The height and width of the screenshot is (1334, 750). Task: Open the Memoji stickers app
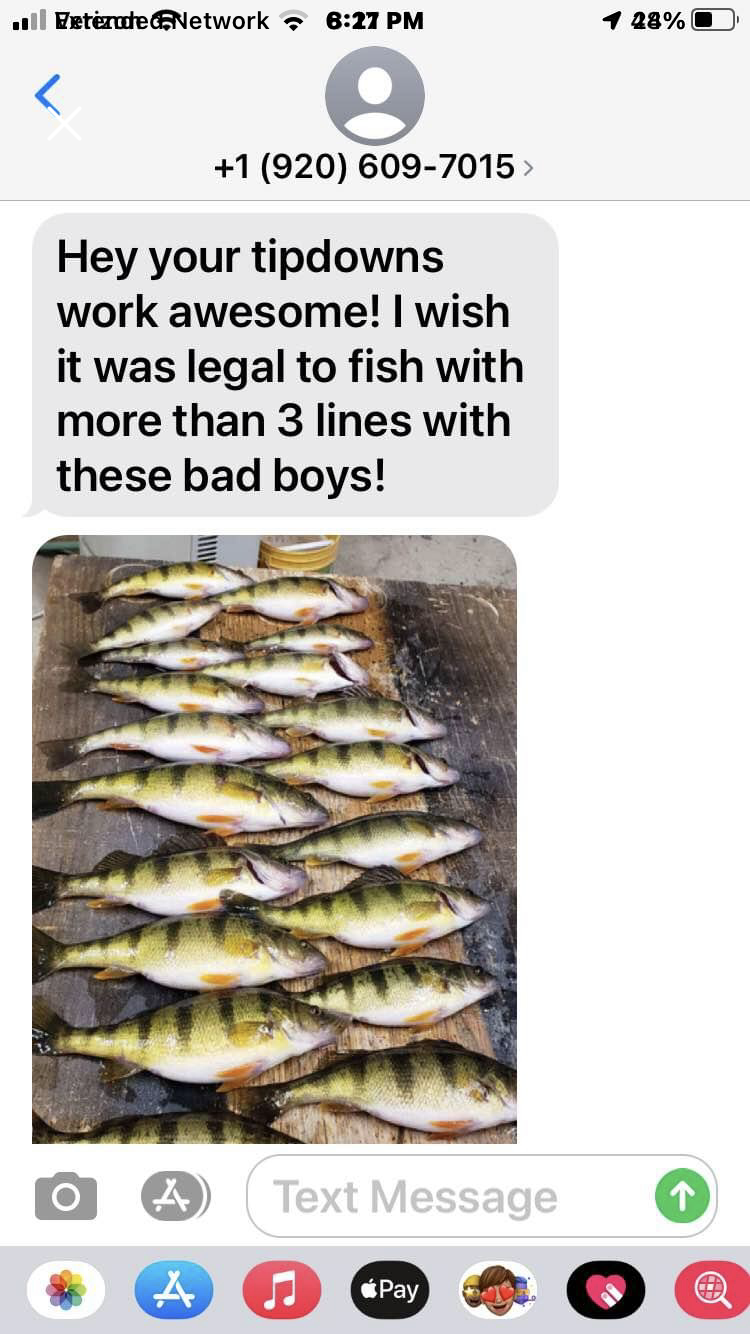498,1290
